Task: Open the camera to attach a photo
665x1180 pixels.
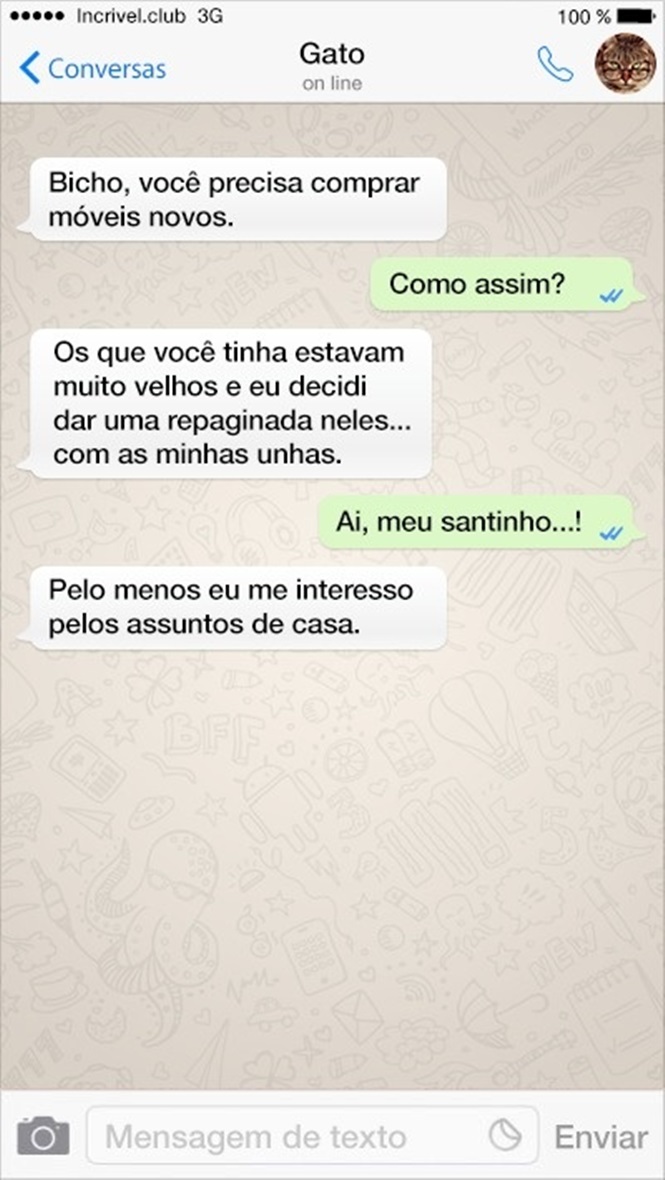Action: point(43,1136)
